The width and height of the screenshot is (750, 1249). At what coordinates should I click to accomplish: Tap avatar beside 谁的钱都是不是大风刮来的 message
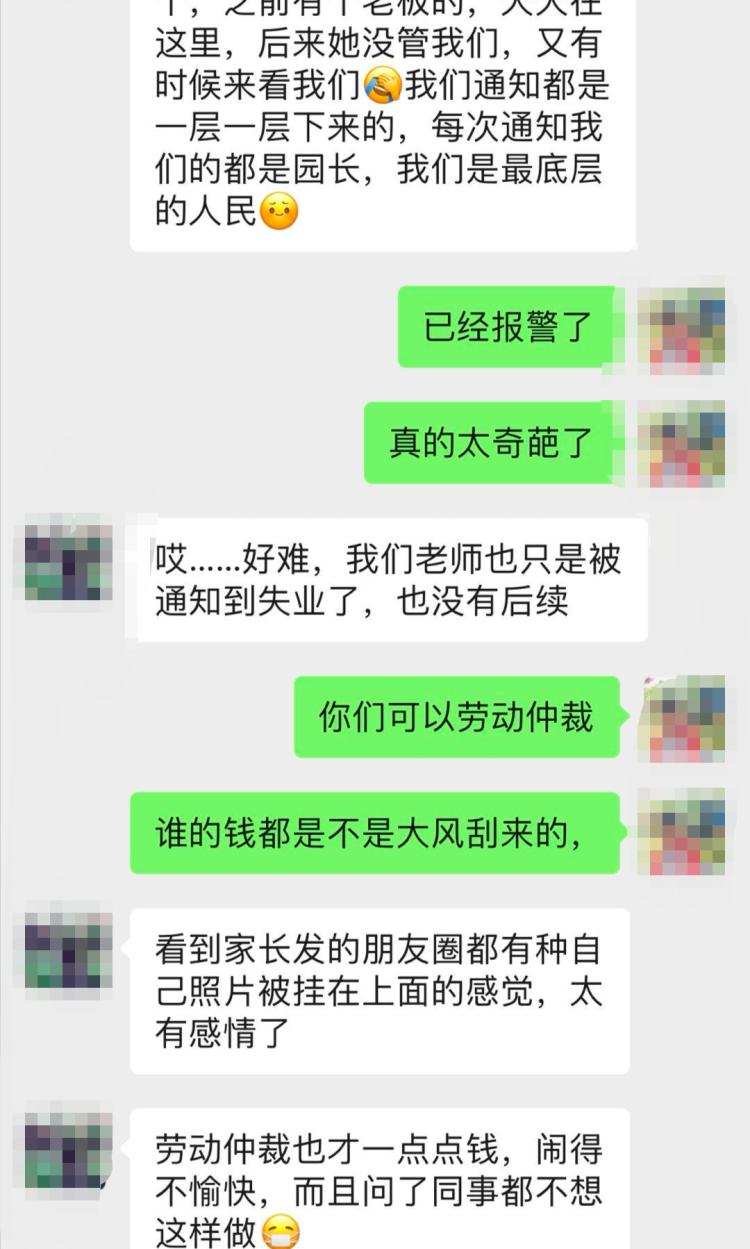pyautogui.click(x=682, y=832)
